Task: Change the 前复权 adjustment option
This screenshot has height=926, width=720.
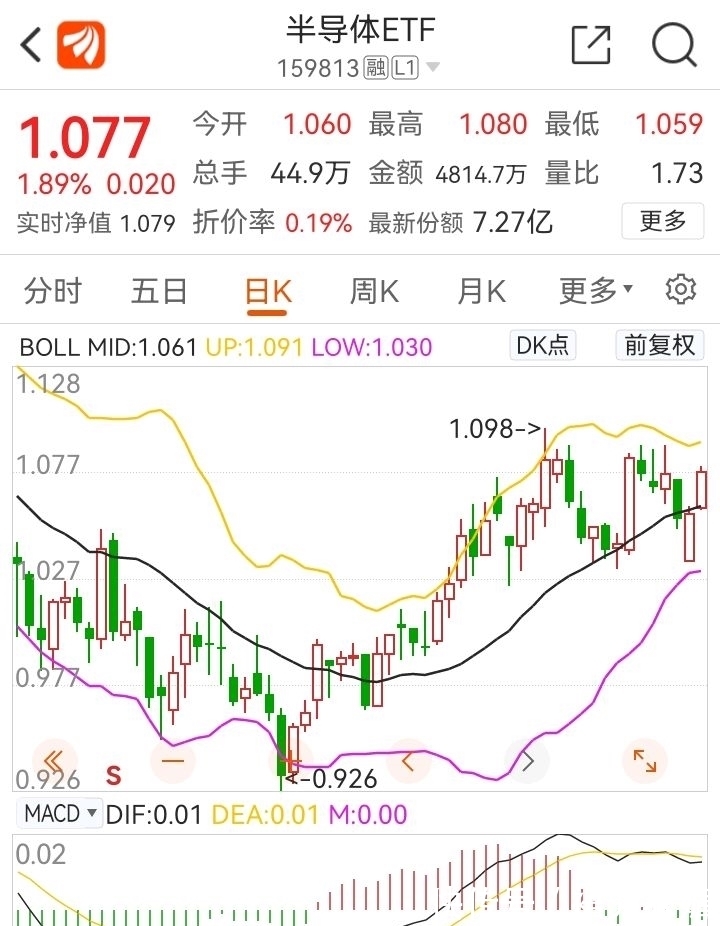Action: click(660, 346)
